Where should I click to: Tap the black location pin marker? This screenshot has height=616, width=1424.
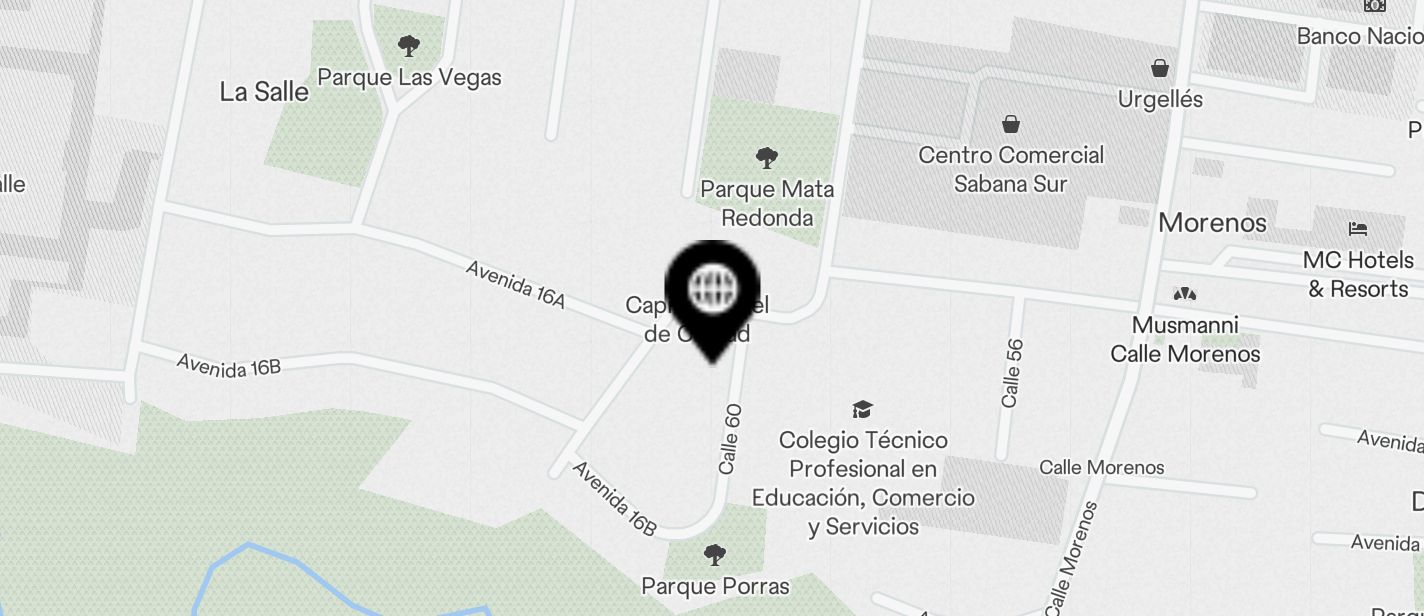[712, 292]
